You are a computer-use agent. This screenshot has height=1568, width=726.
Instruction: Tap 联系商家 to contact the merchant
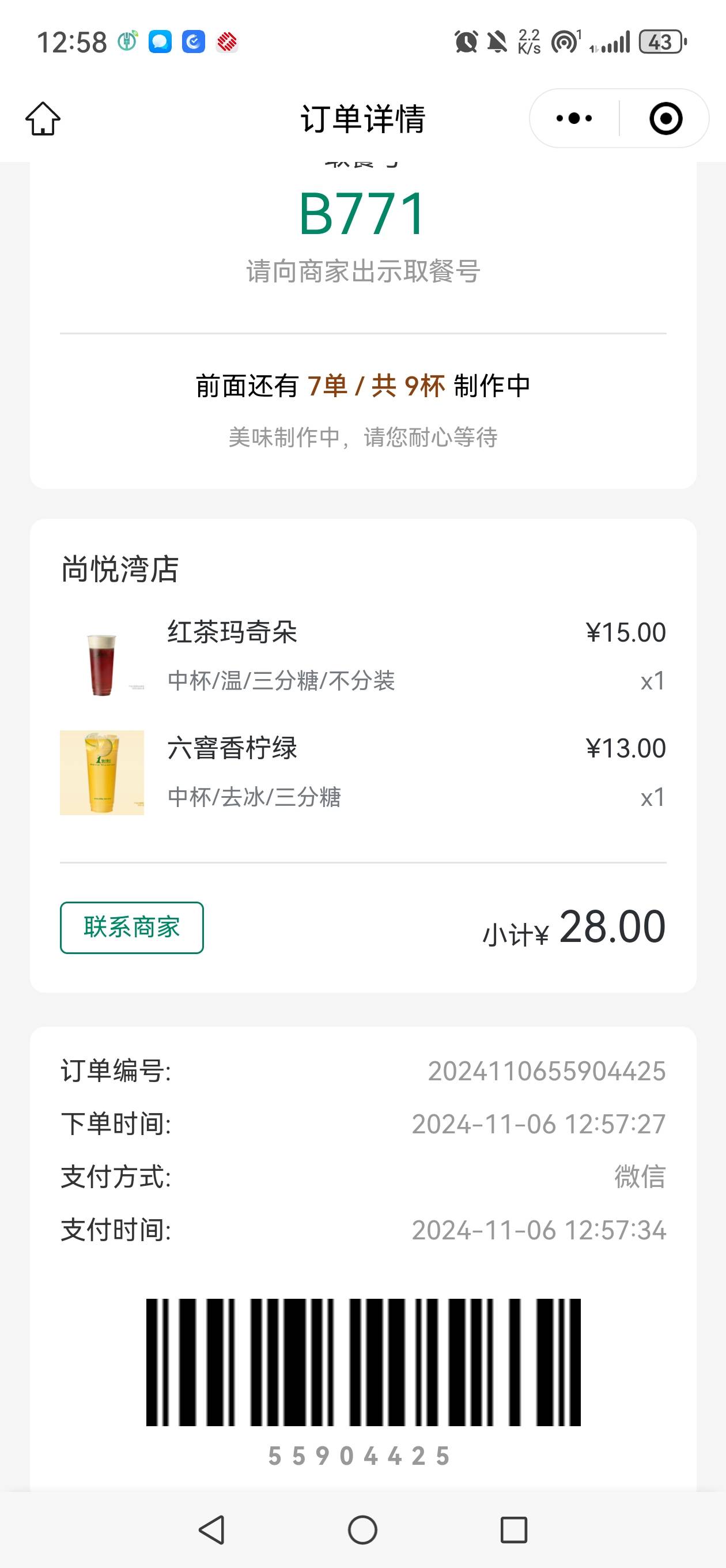[131, 928]
